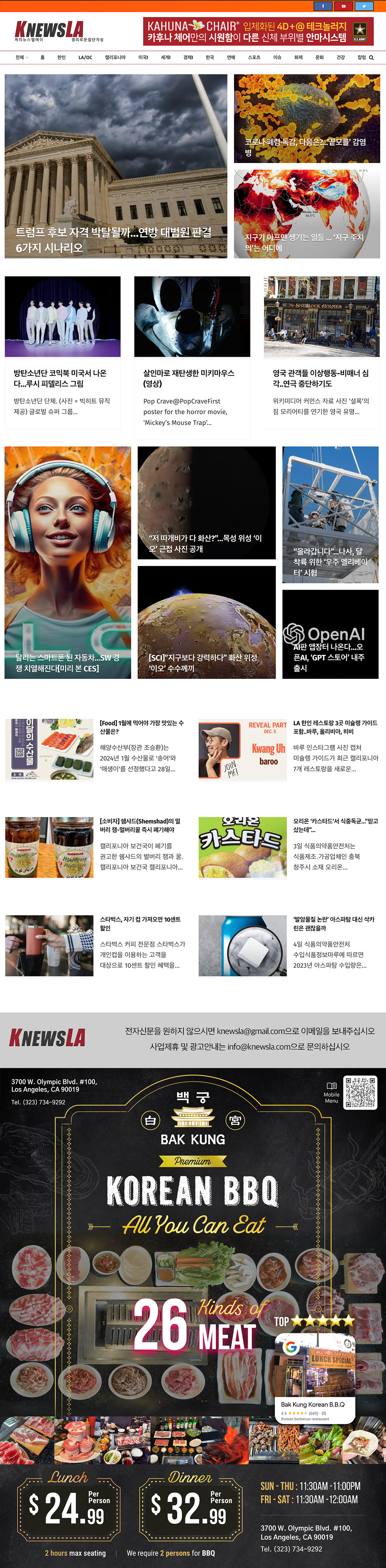The image size is (386, 1568).
Task: Expand the 전체 dropdown menu
Action: click(22, 58)
